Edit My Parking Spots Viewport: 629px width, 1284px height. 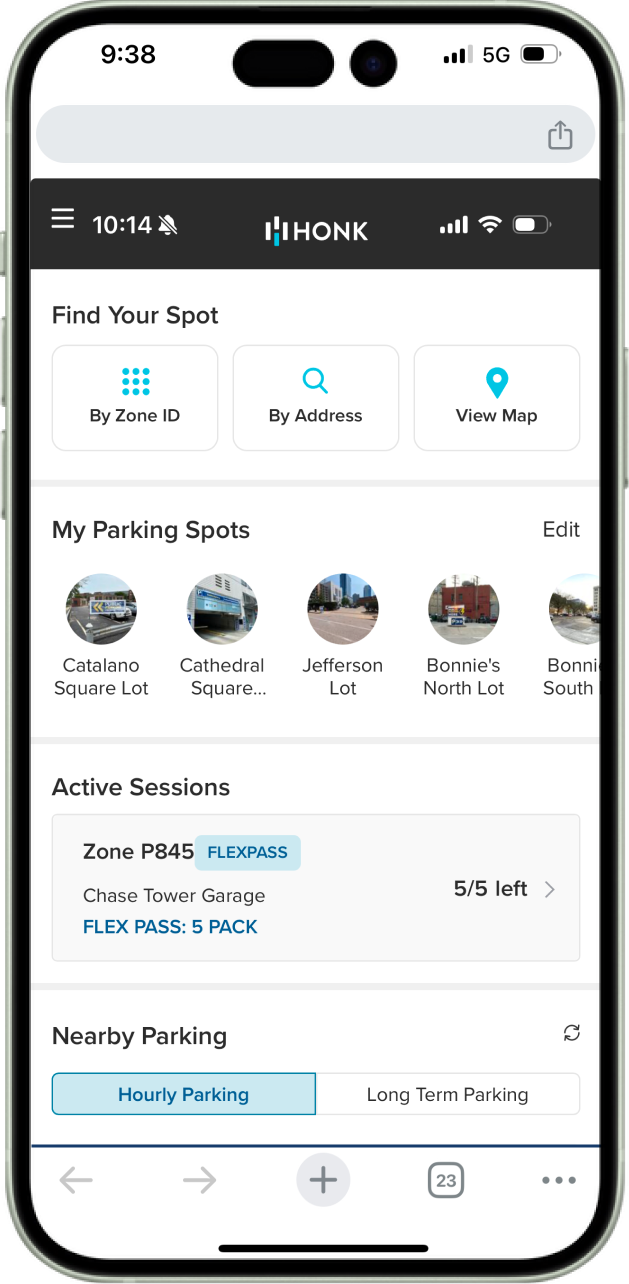560,530
